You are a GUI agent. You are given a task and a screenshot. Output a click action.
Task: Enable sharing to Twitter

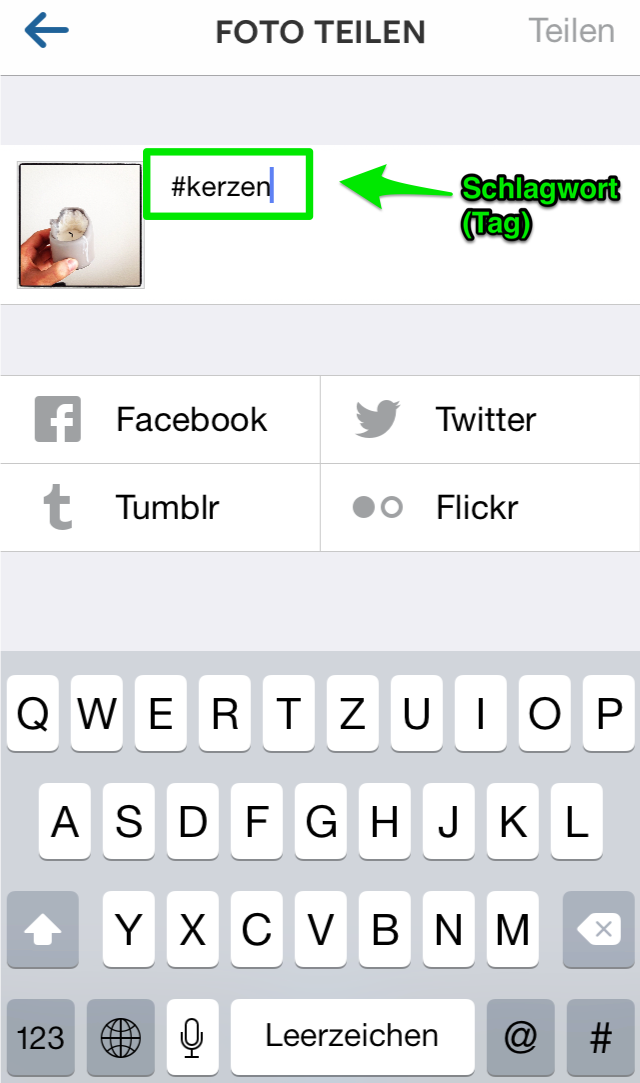click(480, 420)
